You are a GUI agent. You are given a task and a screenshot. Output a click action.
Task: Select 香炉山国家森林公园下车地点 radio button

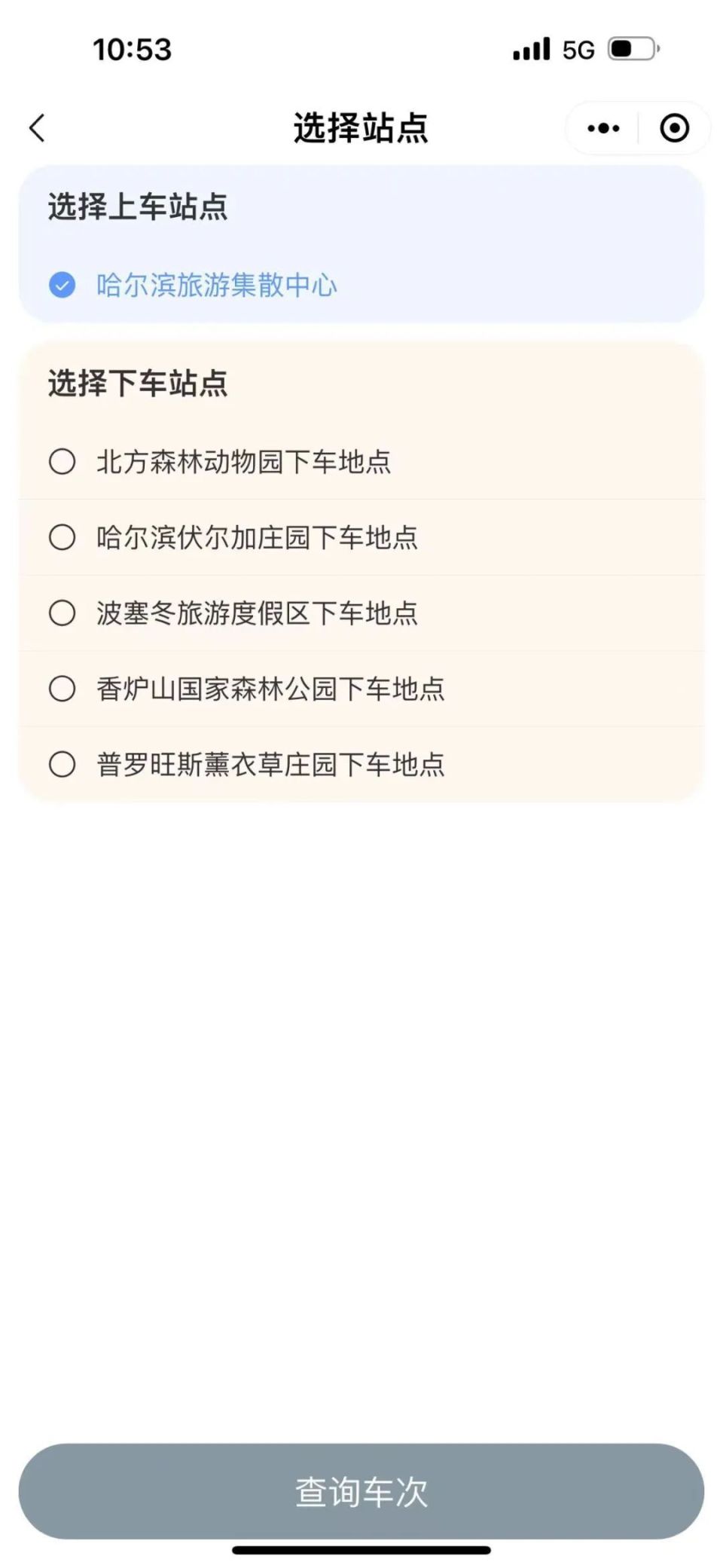[x=63, y=689]
